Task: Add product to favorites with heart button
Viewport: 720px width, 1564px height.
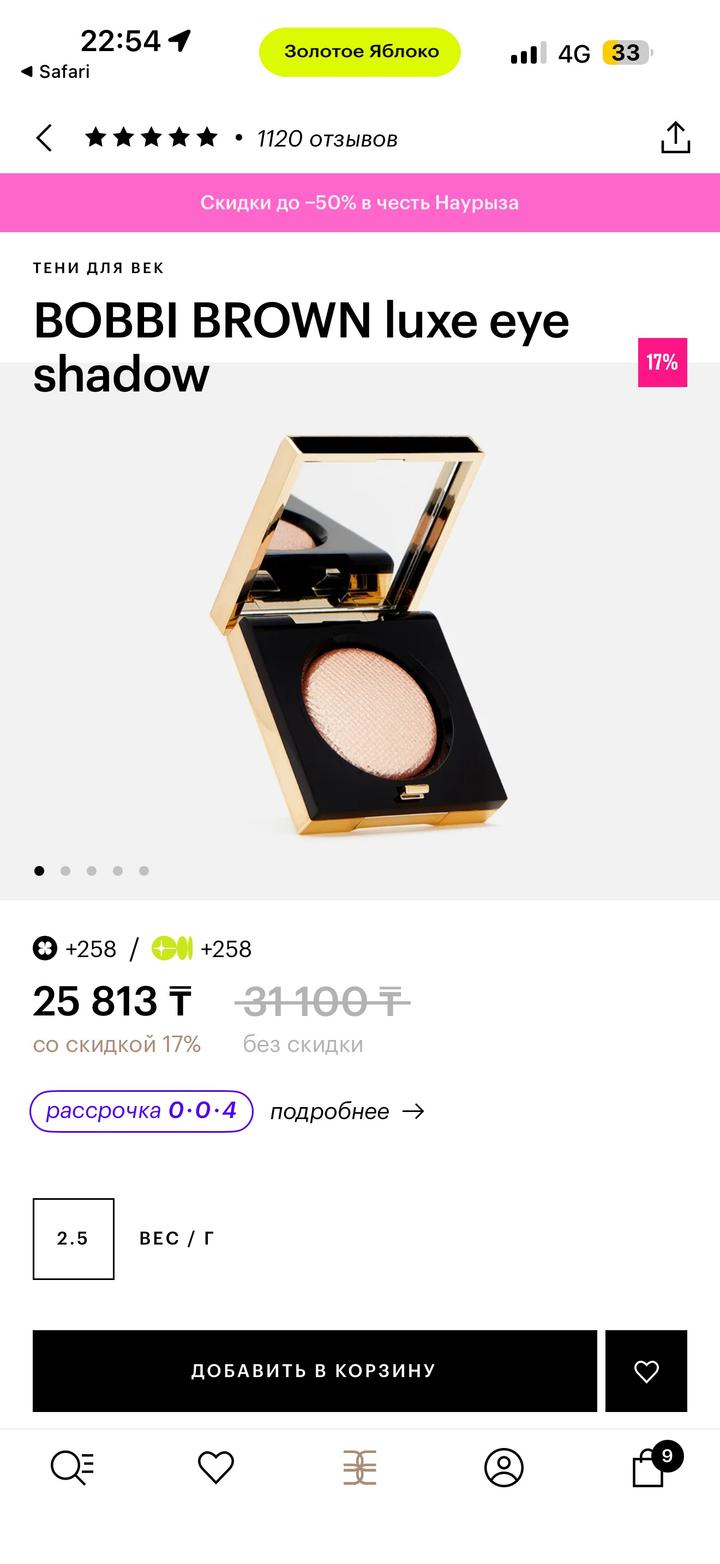Action: (x=646, y=1370)
